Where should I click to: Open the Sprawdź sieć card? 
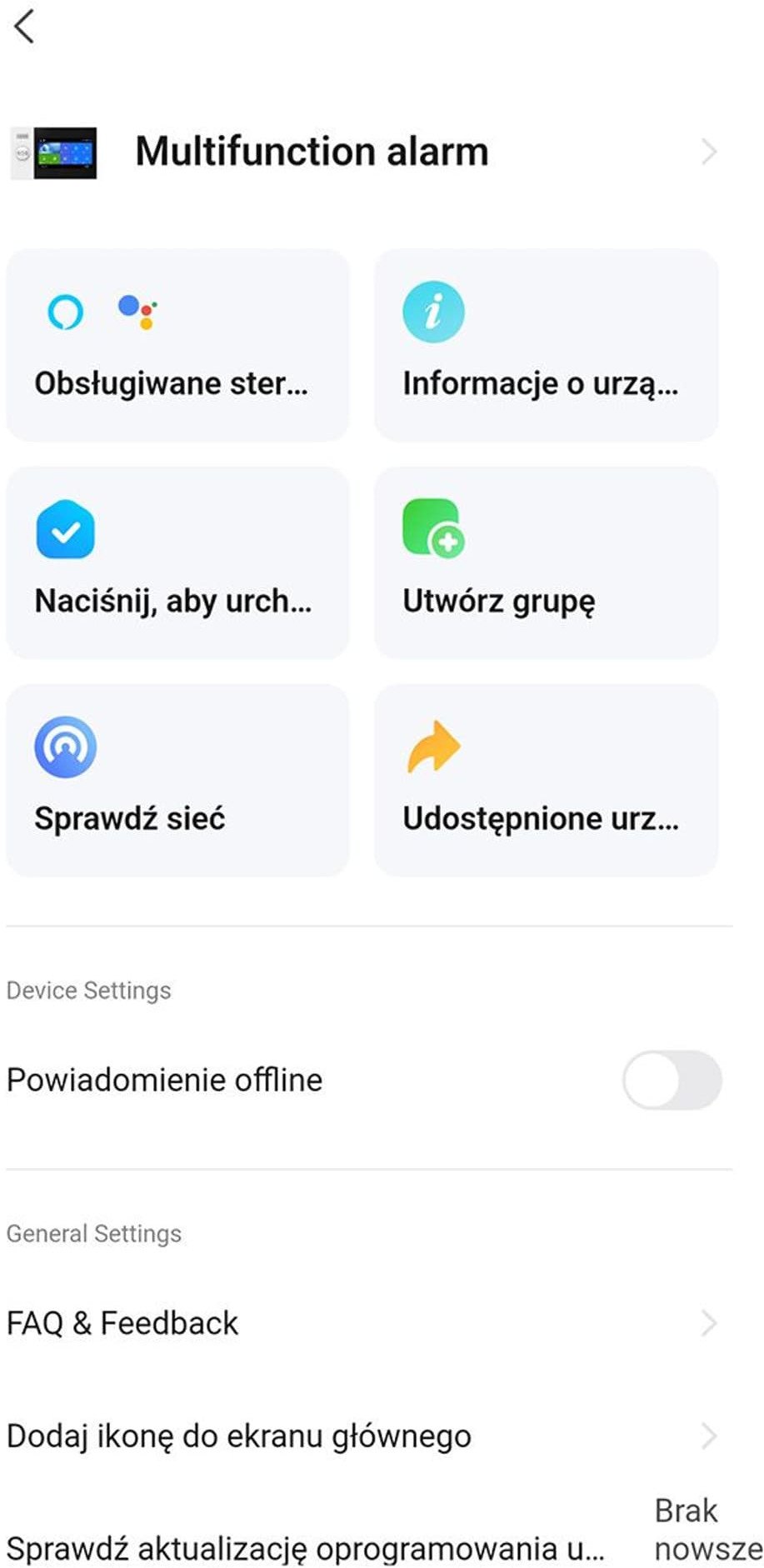(177, 780)
